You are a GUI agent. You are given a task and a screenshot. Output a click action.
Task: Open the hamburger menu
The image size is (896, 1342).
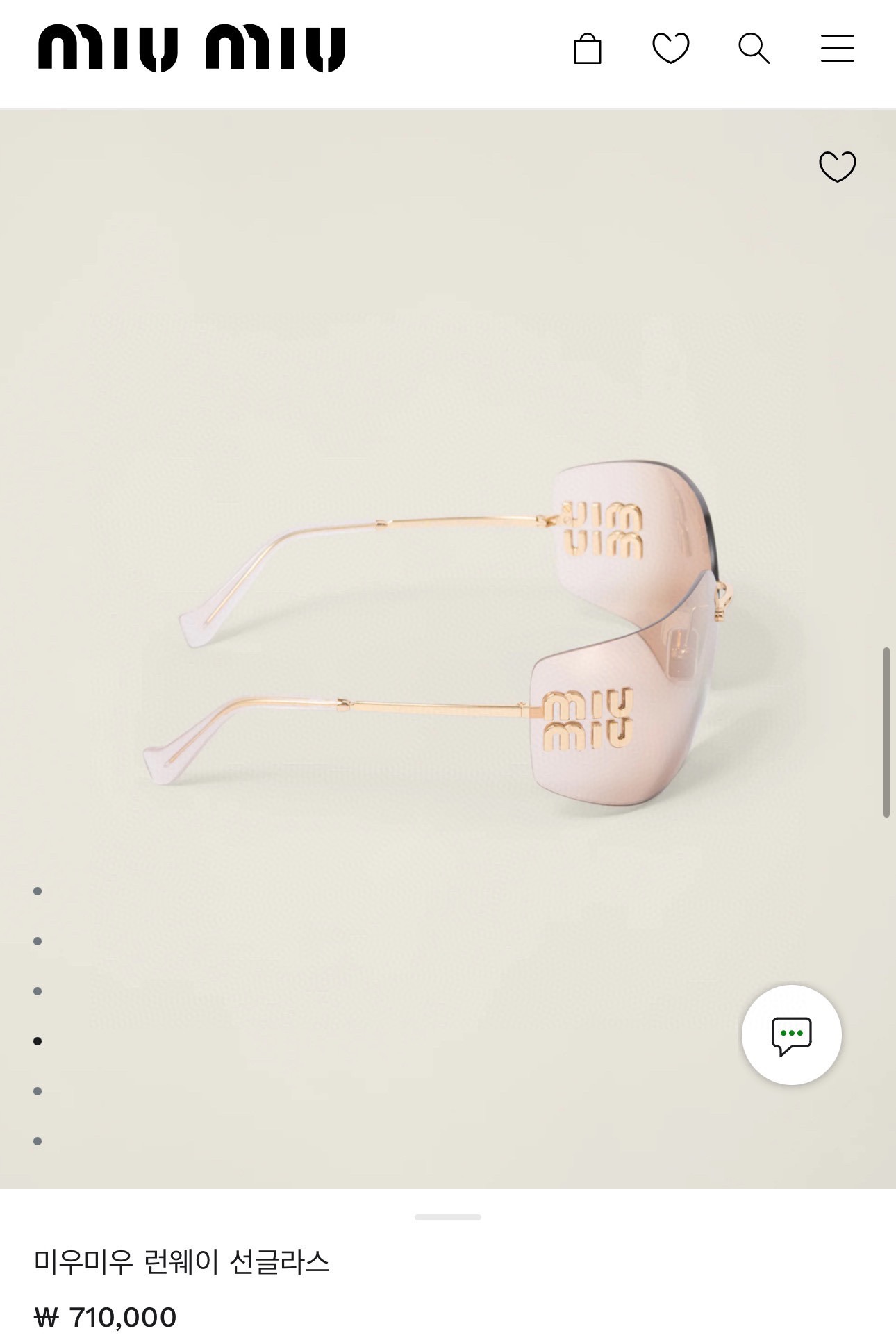click(837, 49)
